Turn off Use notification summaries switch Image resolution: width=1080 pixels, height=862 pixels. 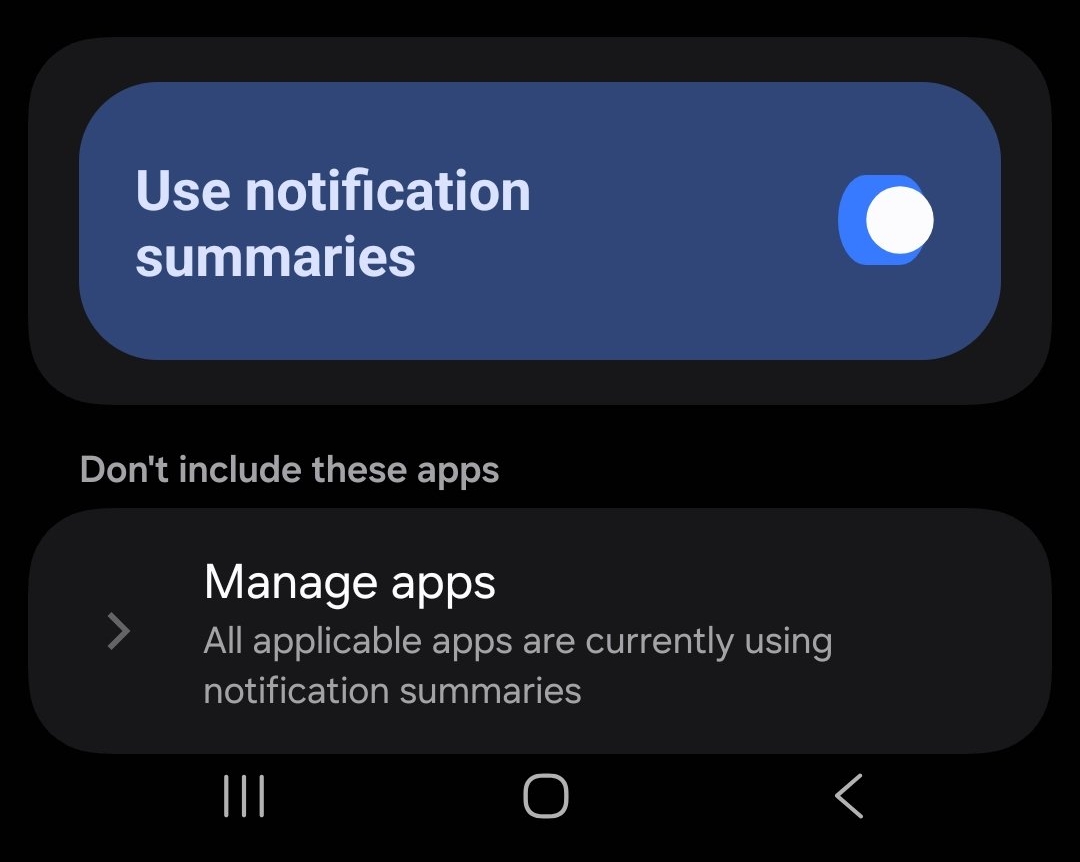pyautogui.click(x=885, y=220)
